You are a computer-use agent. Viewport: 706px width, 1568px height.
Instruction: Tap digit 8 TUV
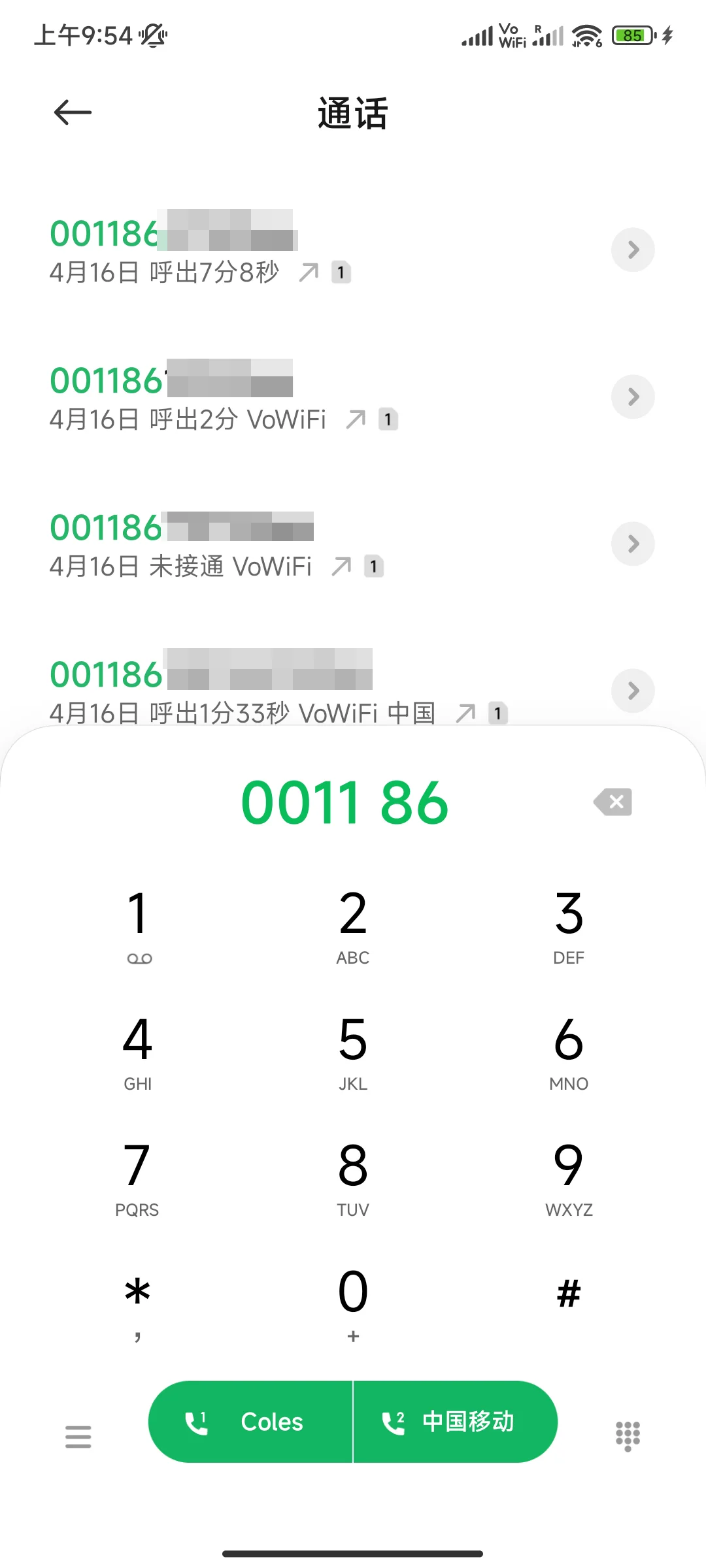tap(353, 1177)
